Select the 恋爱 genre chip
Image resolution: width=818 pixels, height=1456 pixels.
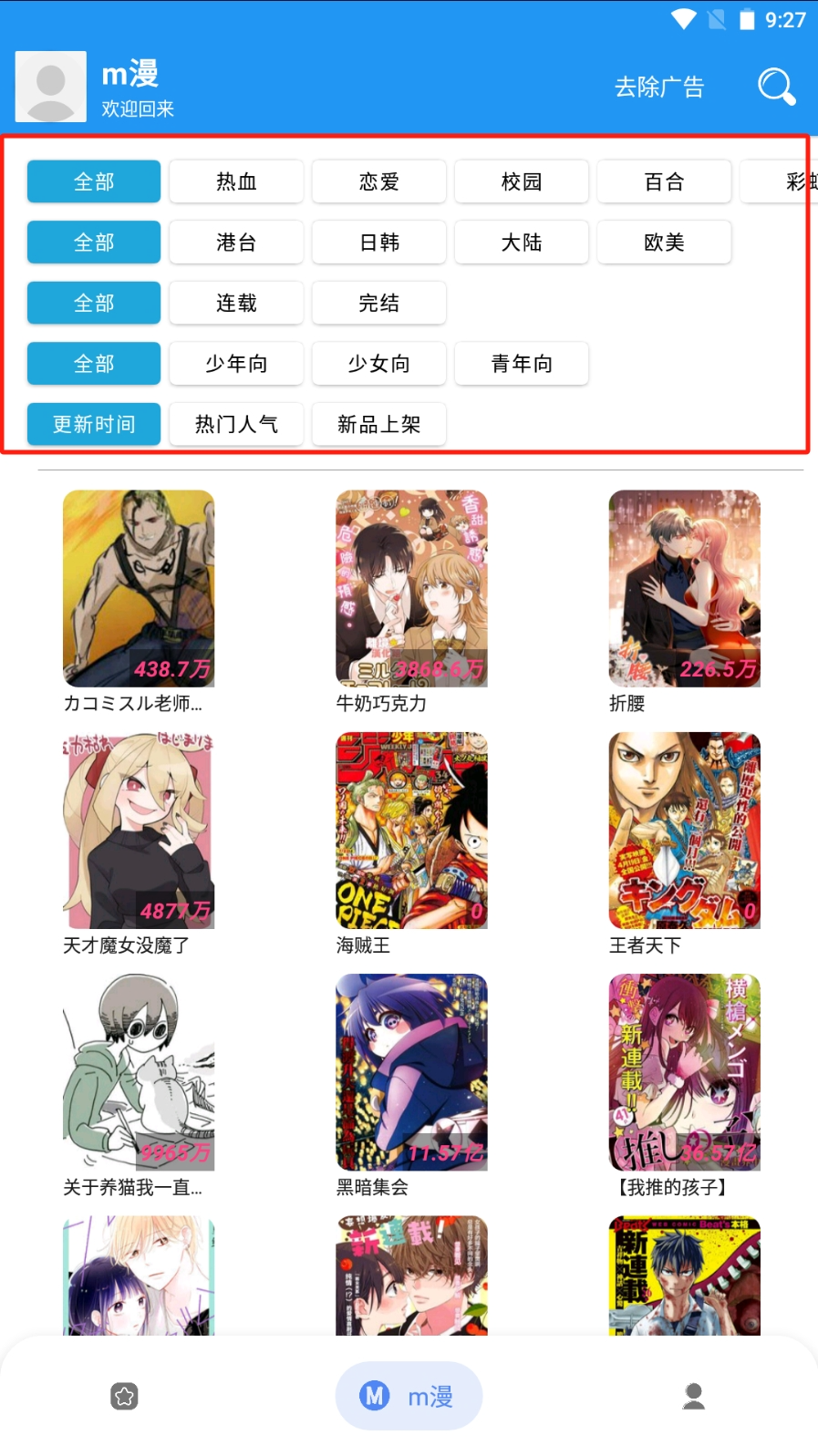[x=378, y=181]
